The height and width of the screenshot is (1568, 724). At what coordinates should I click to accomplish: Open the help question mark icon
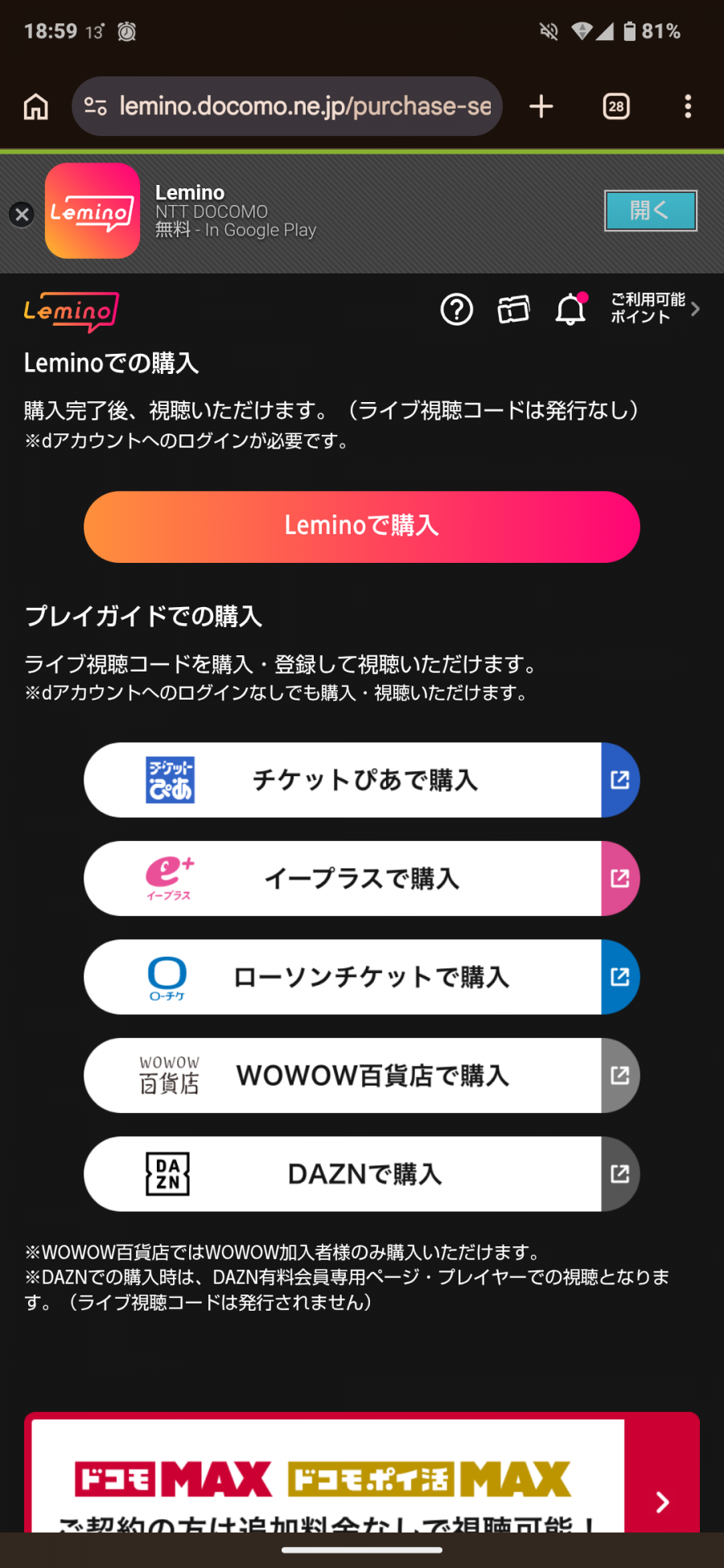point(456,310)
